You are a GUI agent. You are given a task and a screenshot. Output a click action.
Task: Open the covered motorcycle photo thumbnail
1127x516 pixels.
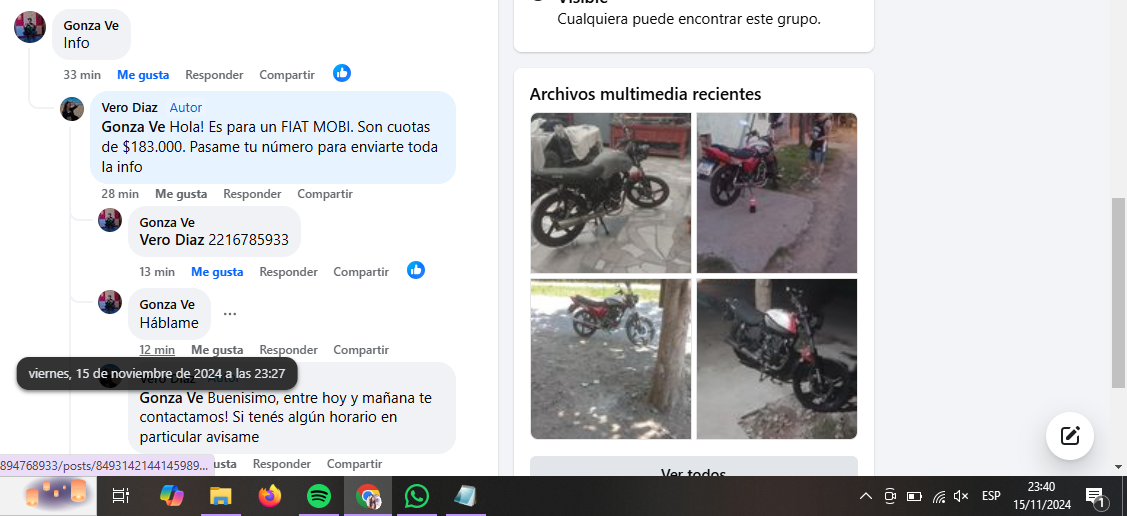pos(610,193)
